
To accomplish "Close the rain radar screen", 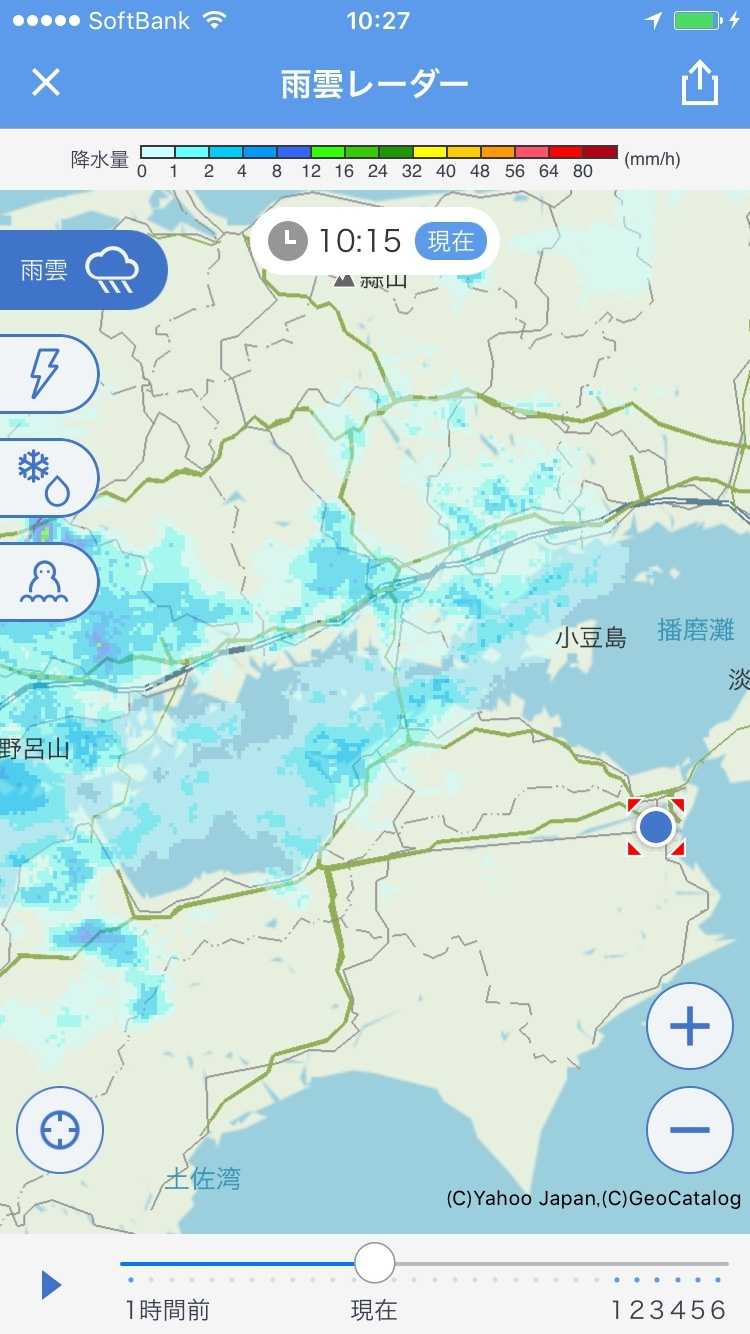I will [x=46, y=83].
